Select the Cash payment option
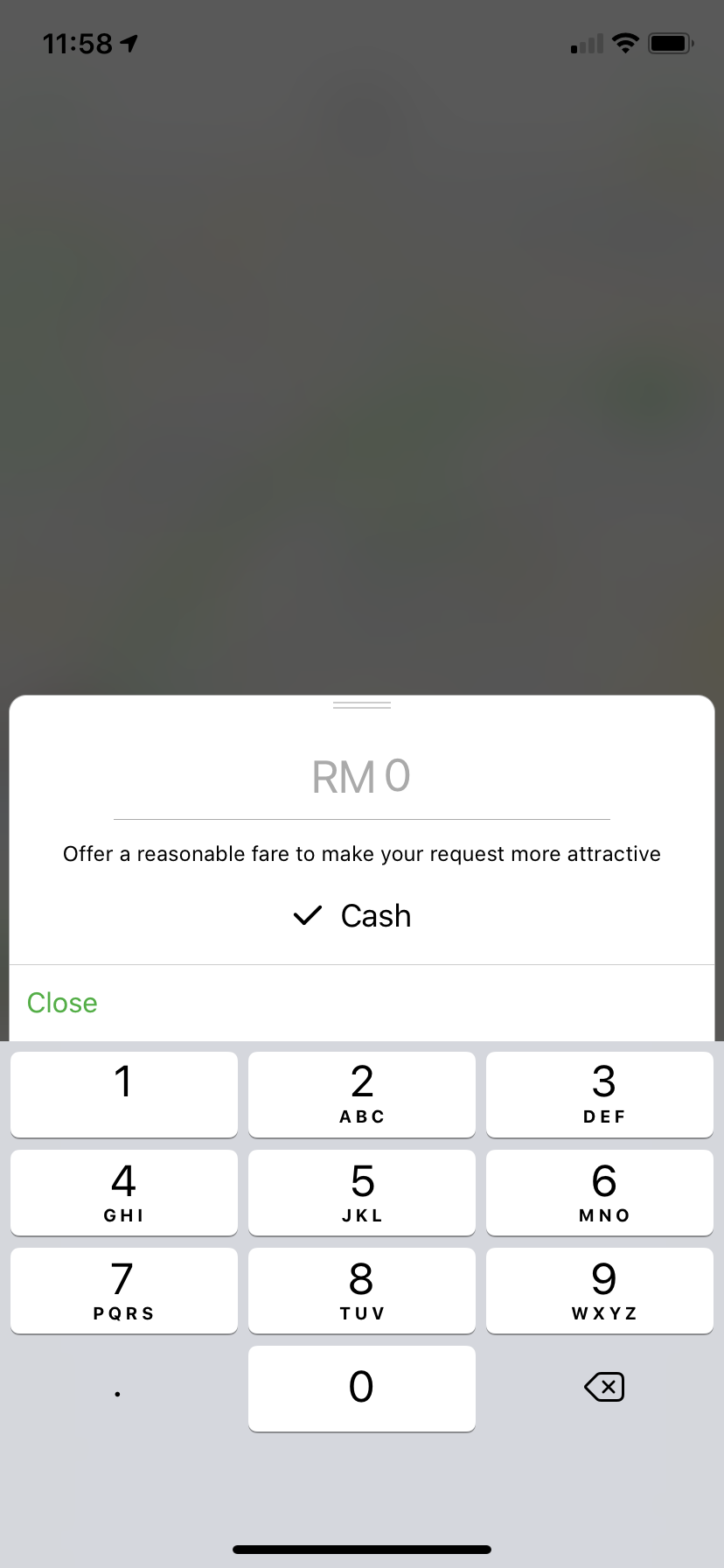 pyautogui.click(x=352, y=916)
